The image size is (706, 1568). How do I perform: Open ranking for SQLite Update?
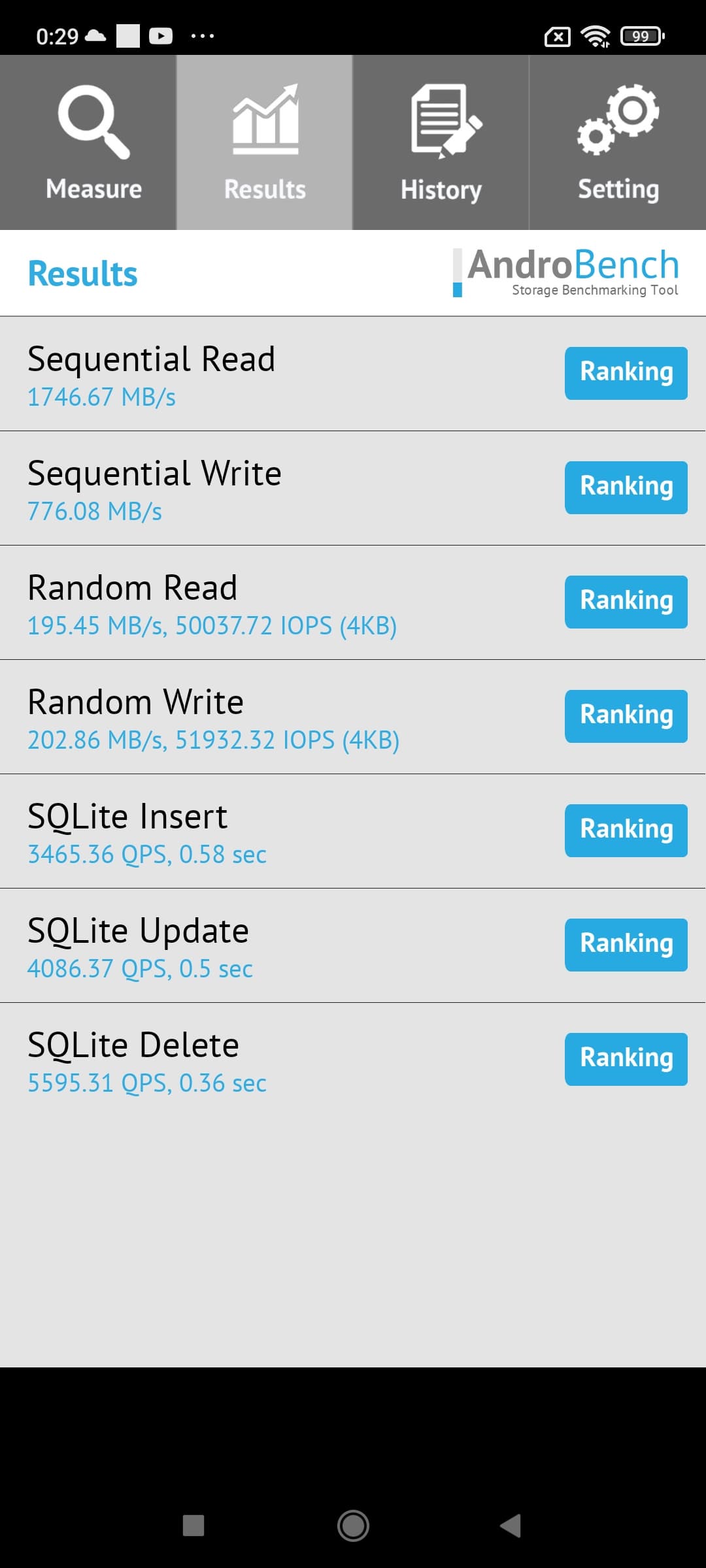coord(626,945)
